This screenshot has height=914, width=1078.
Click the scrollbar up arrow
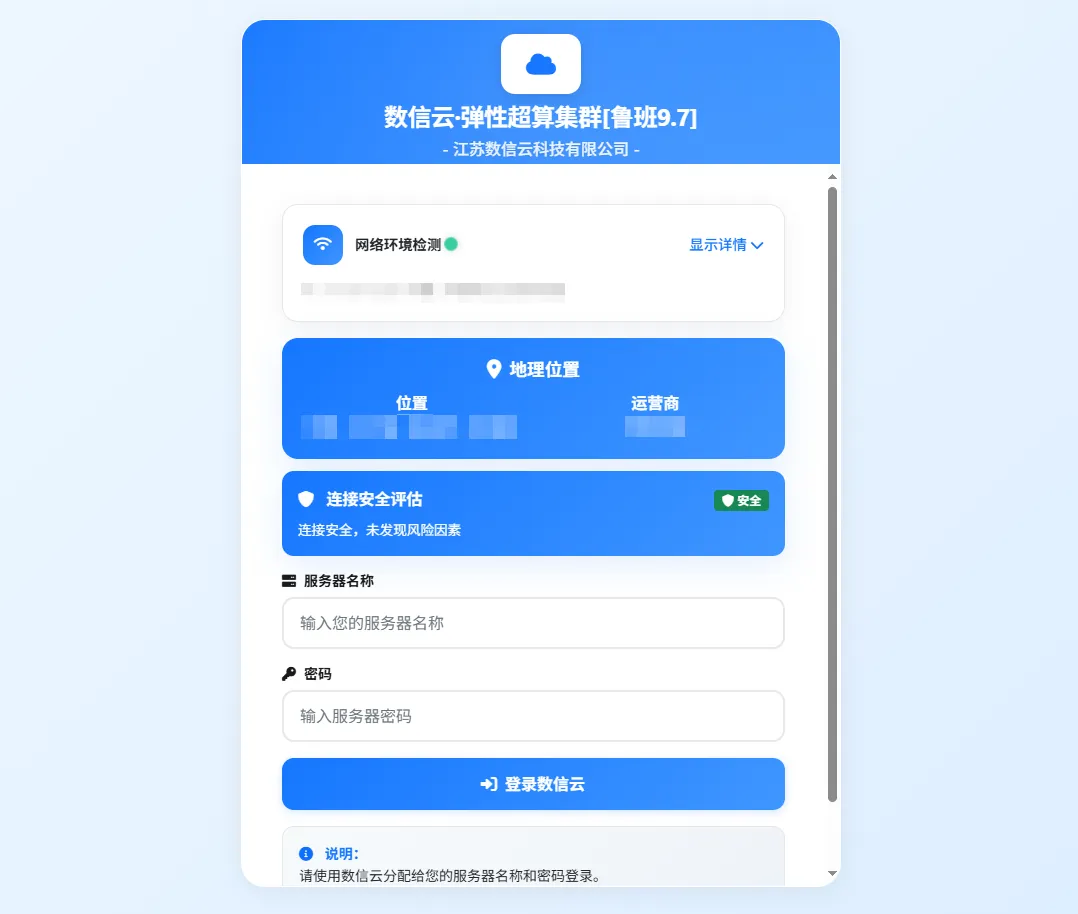pos(832,177)
